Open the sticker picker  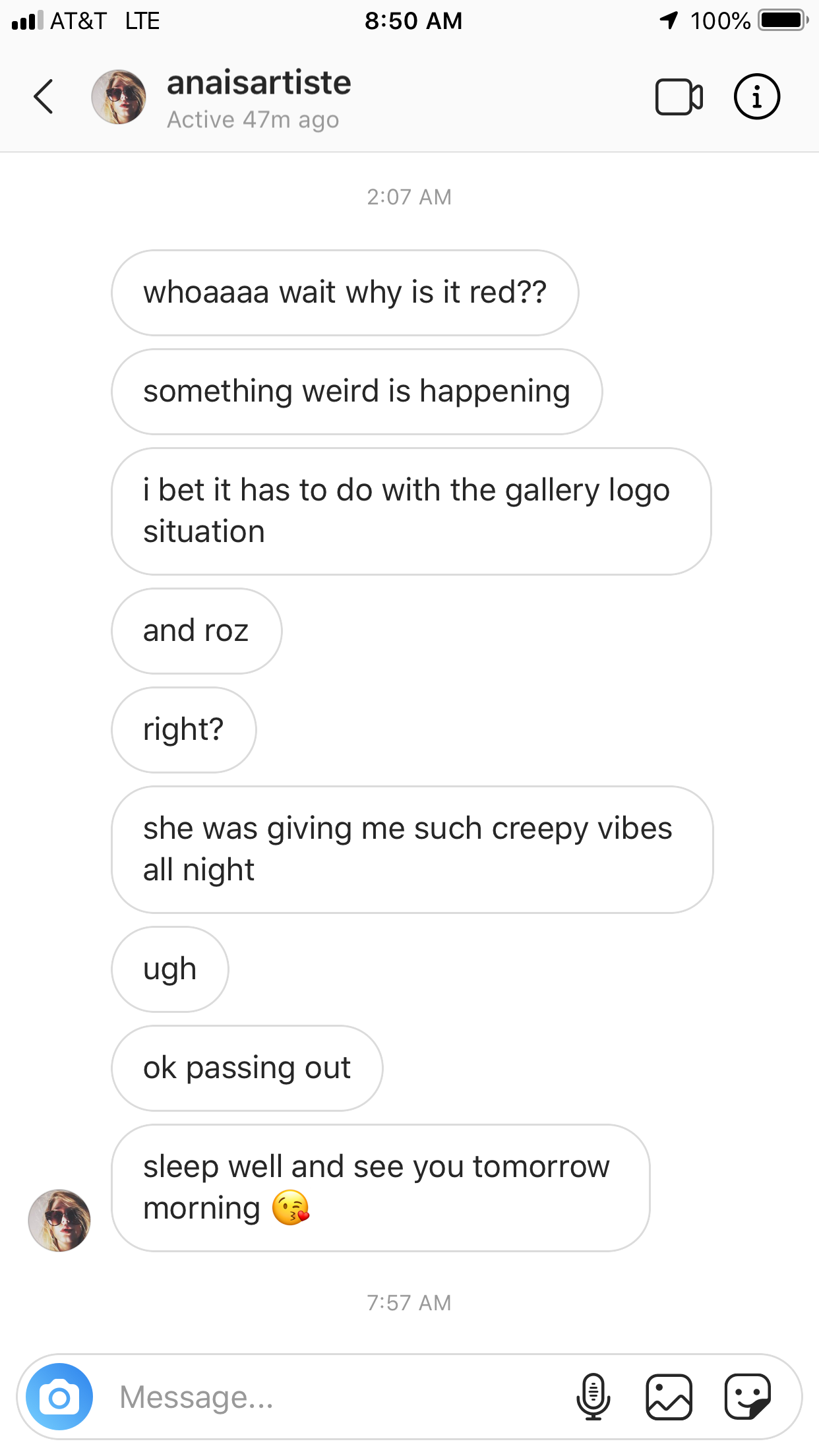[747, 1397]
